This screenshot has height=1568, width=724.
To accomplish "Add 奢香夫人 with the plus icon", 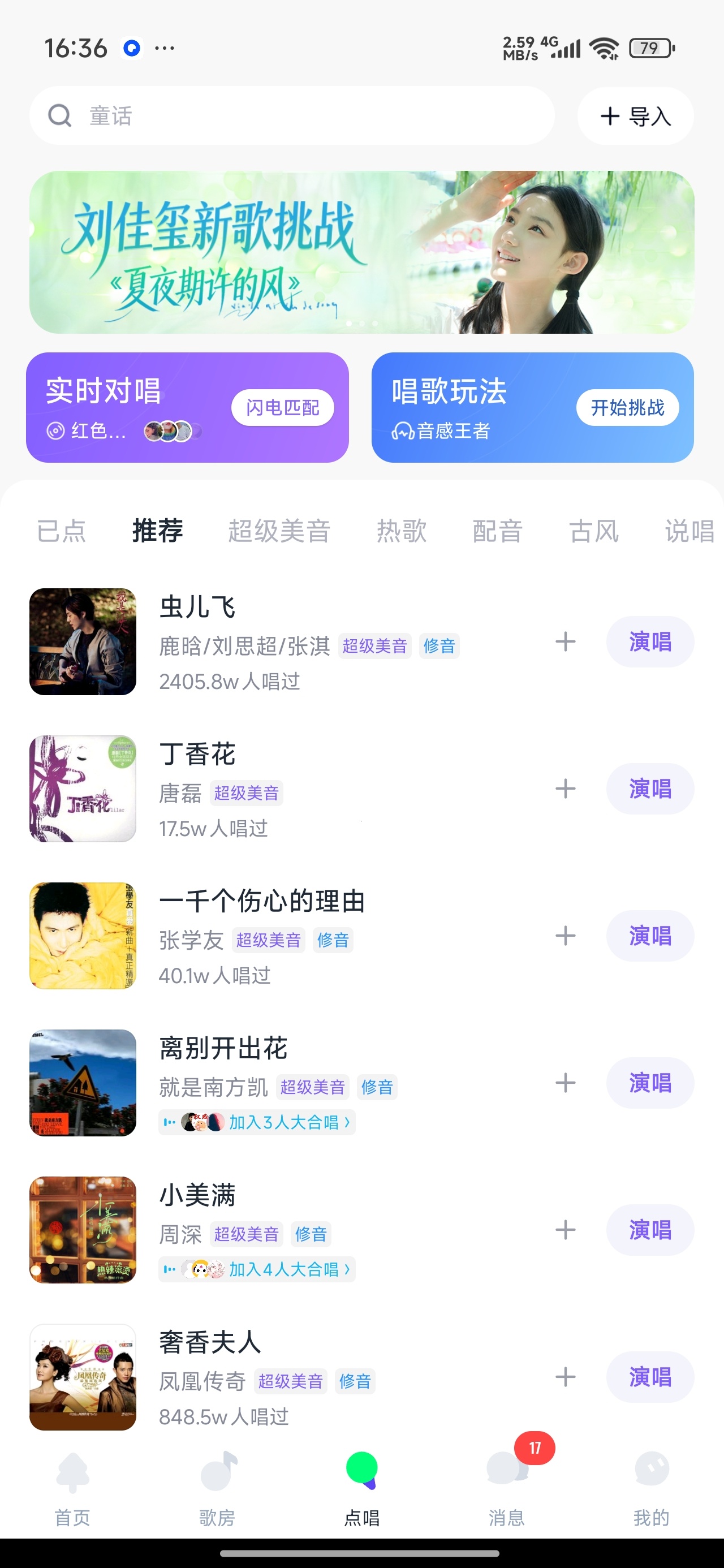I will tap(565, 1377).
